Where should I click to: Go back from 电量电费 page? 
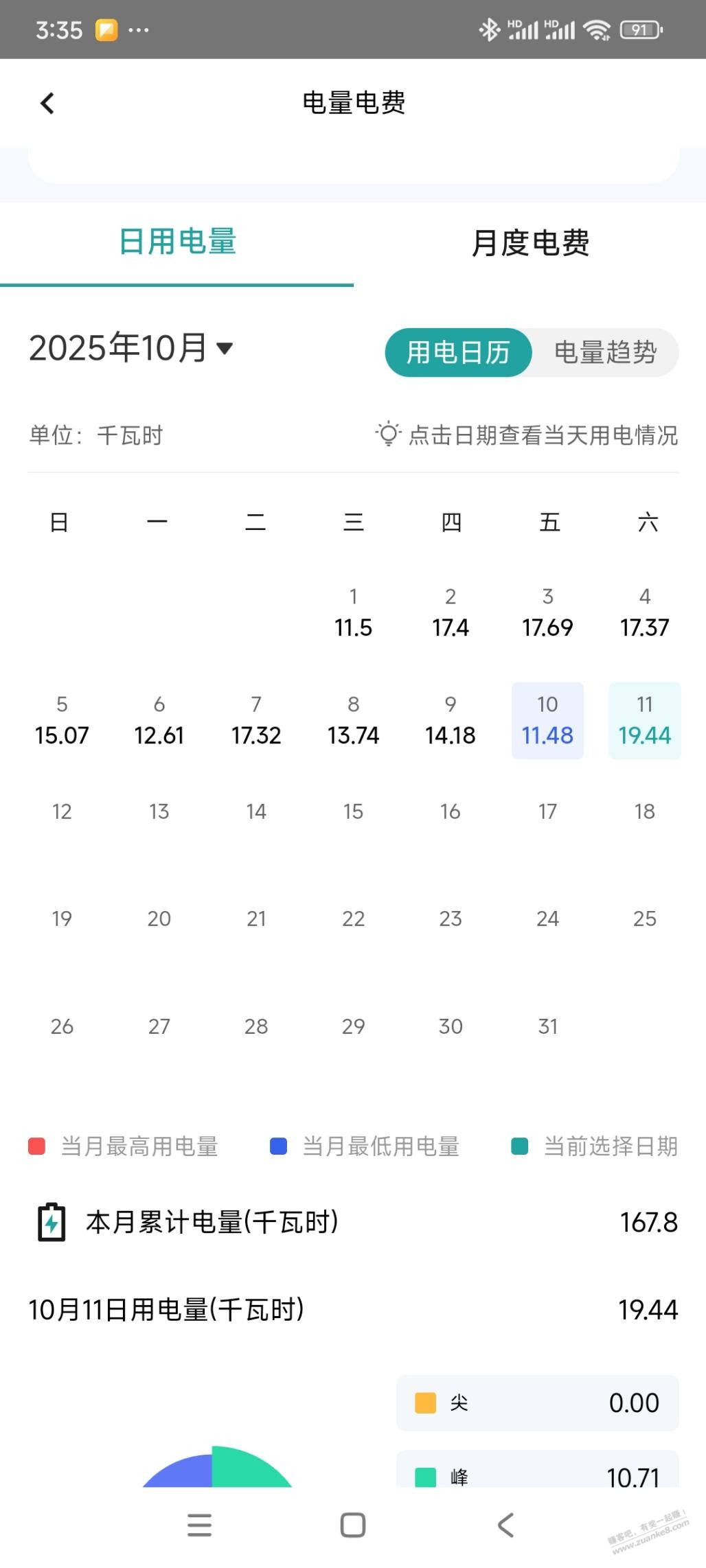[47, 104]
